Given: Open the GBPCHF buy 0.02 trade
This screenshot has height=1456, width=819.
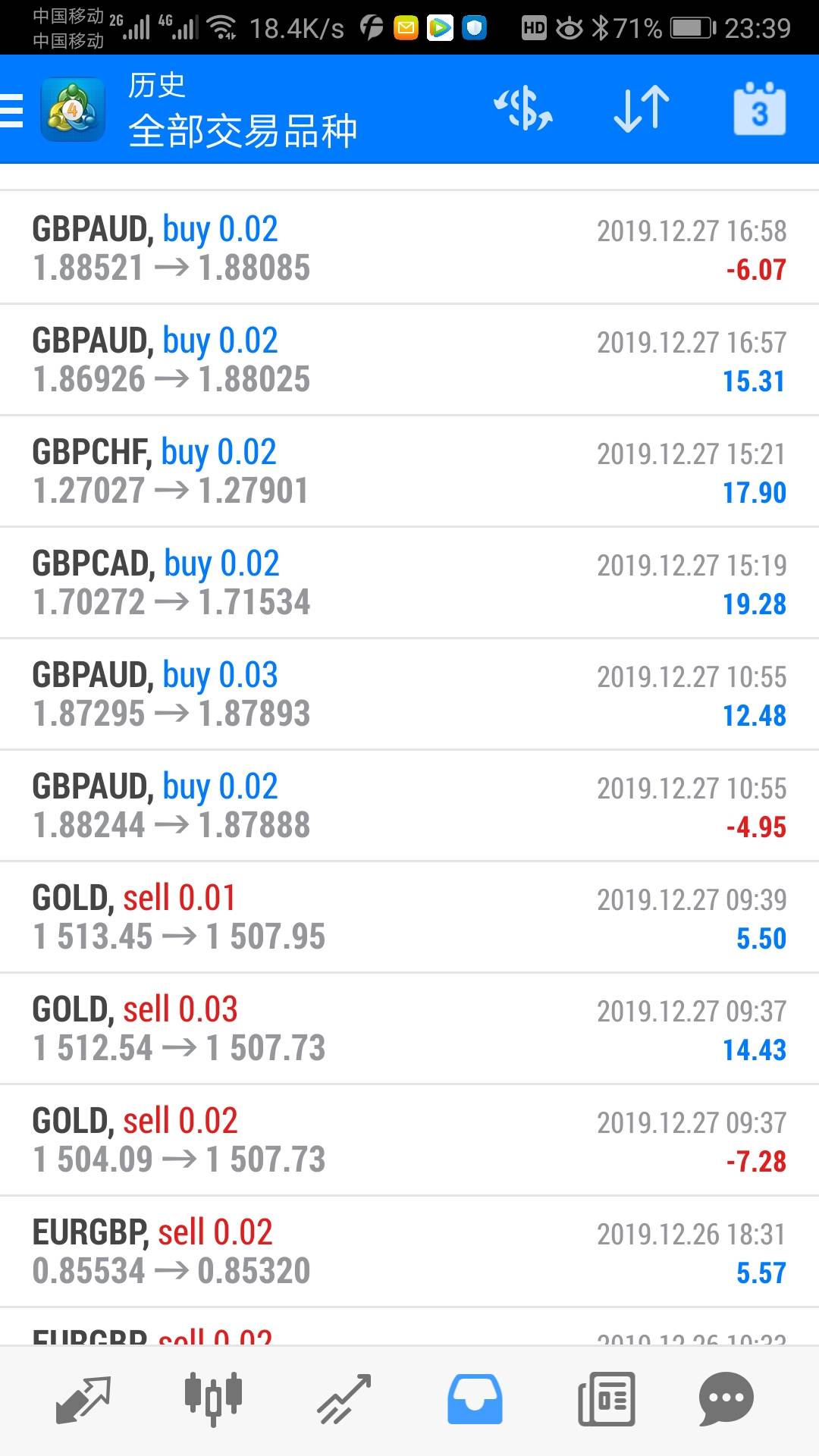Looking at the screenshot, I should click(x=409, y=471).
